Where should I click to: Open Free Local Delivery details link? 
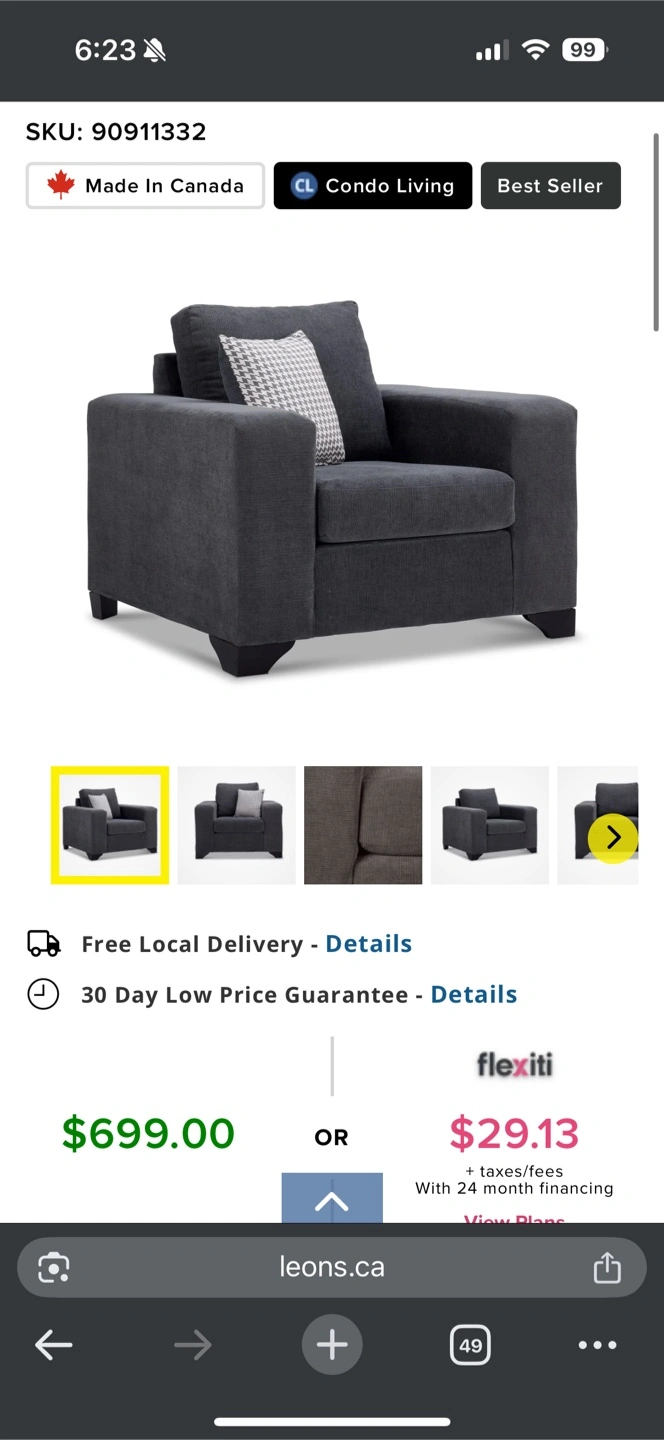(x=368, y=944)
